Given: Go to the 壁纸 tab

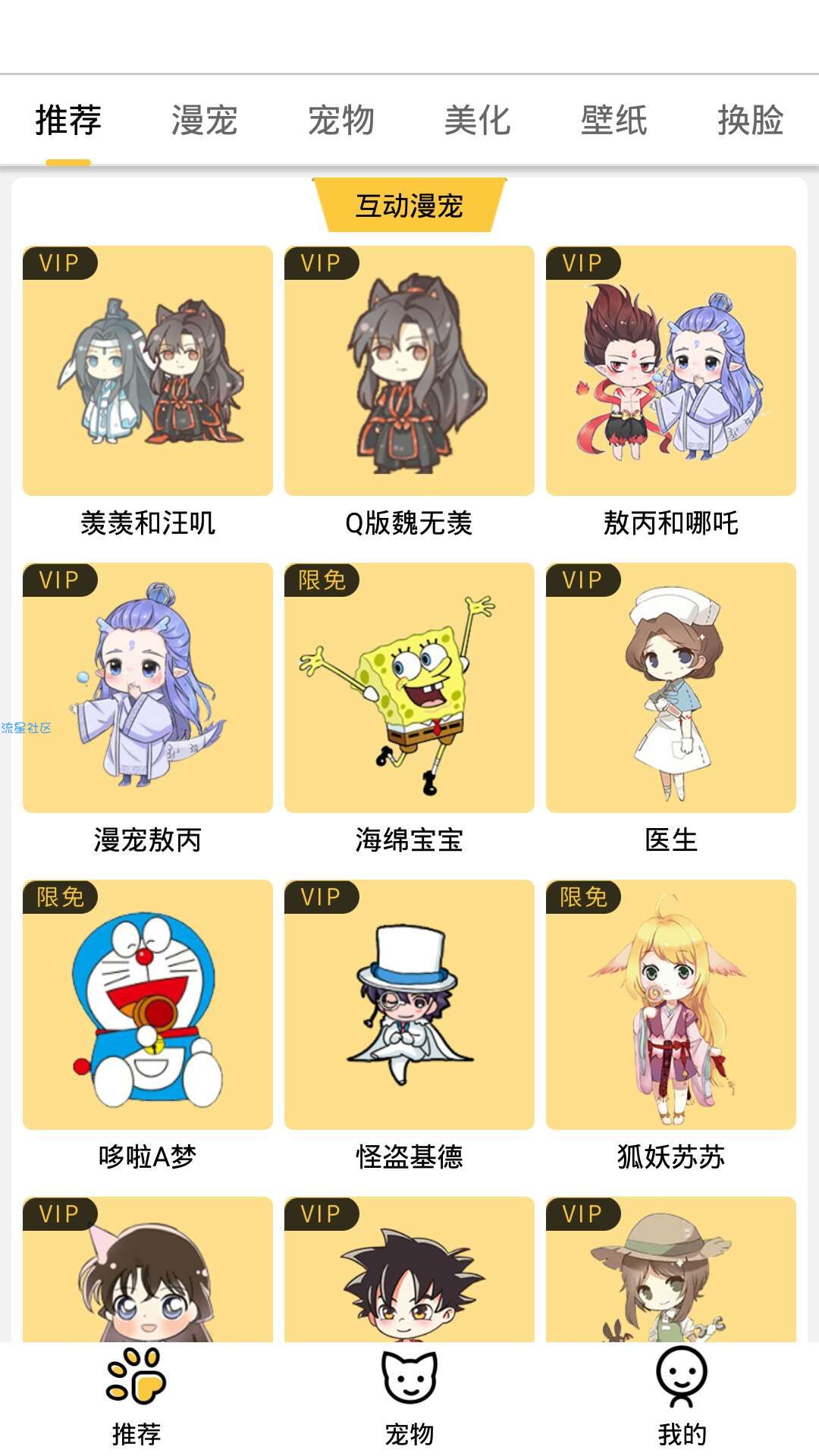Looking at the screenshot, I should tap(613, 121).
